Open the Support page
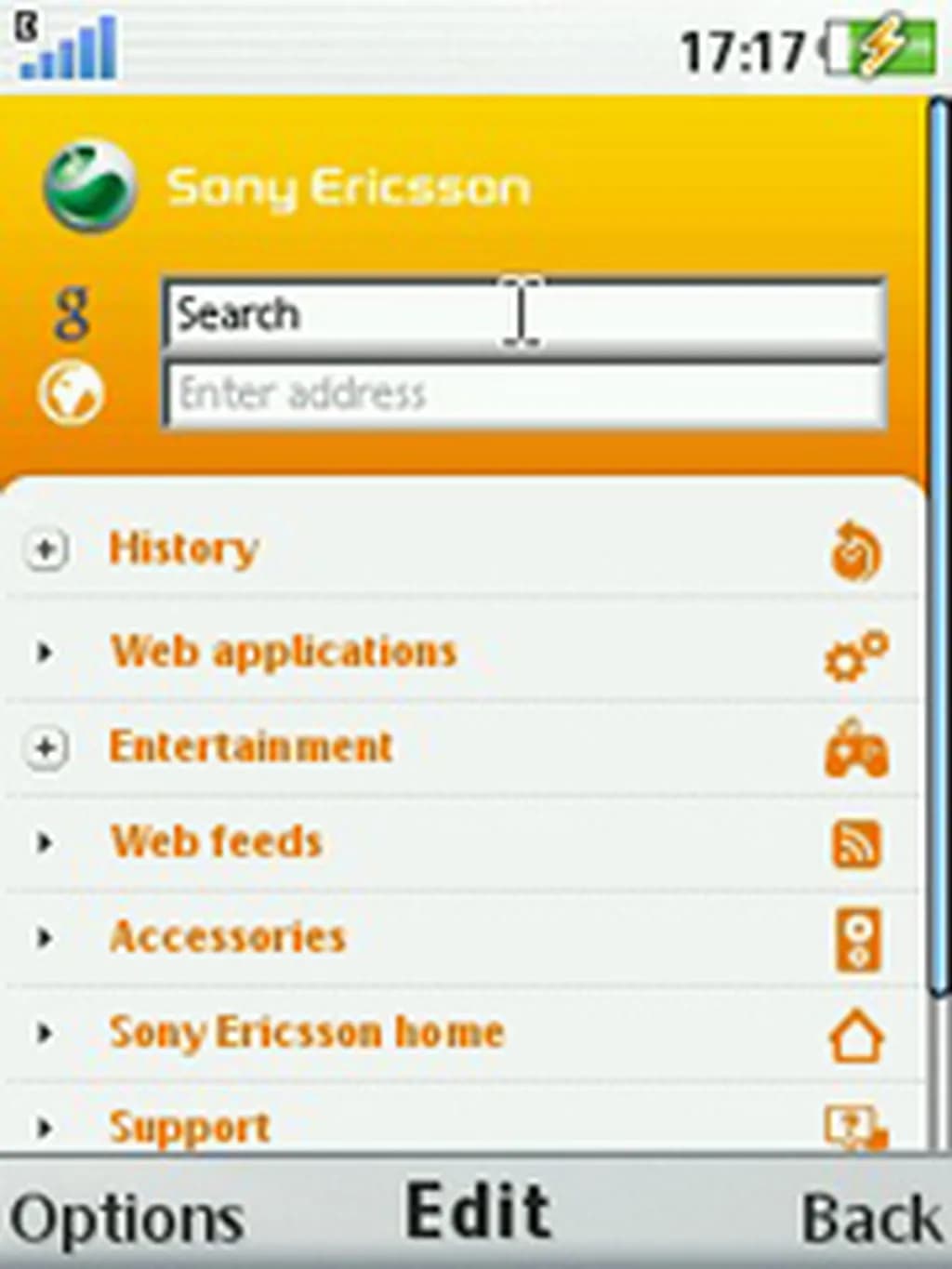952x1269 pixels. [190, 1128]
